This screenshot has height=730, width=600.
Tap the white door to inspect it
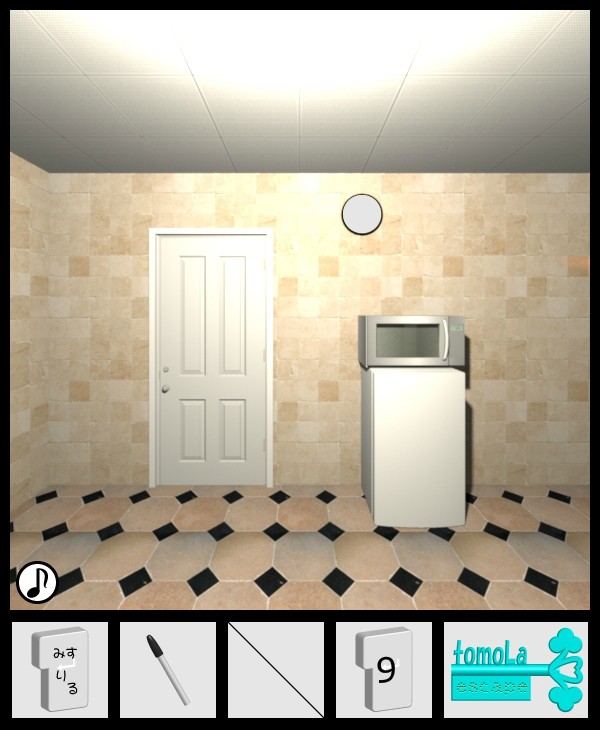point(211,357)
